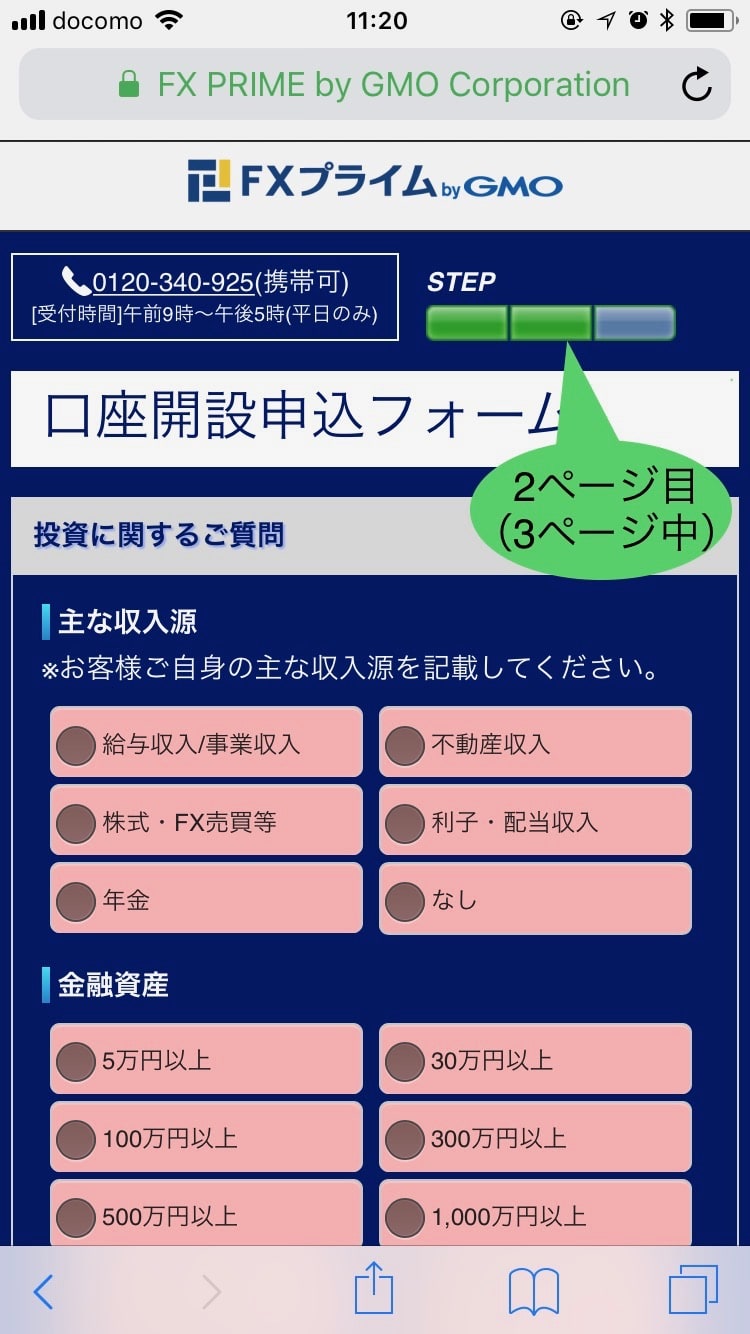Show open Safari tabs
The image size is (750, 1334).
pyautogui.click(x=693, y=1291)
